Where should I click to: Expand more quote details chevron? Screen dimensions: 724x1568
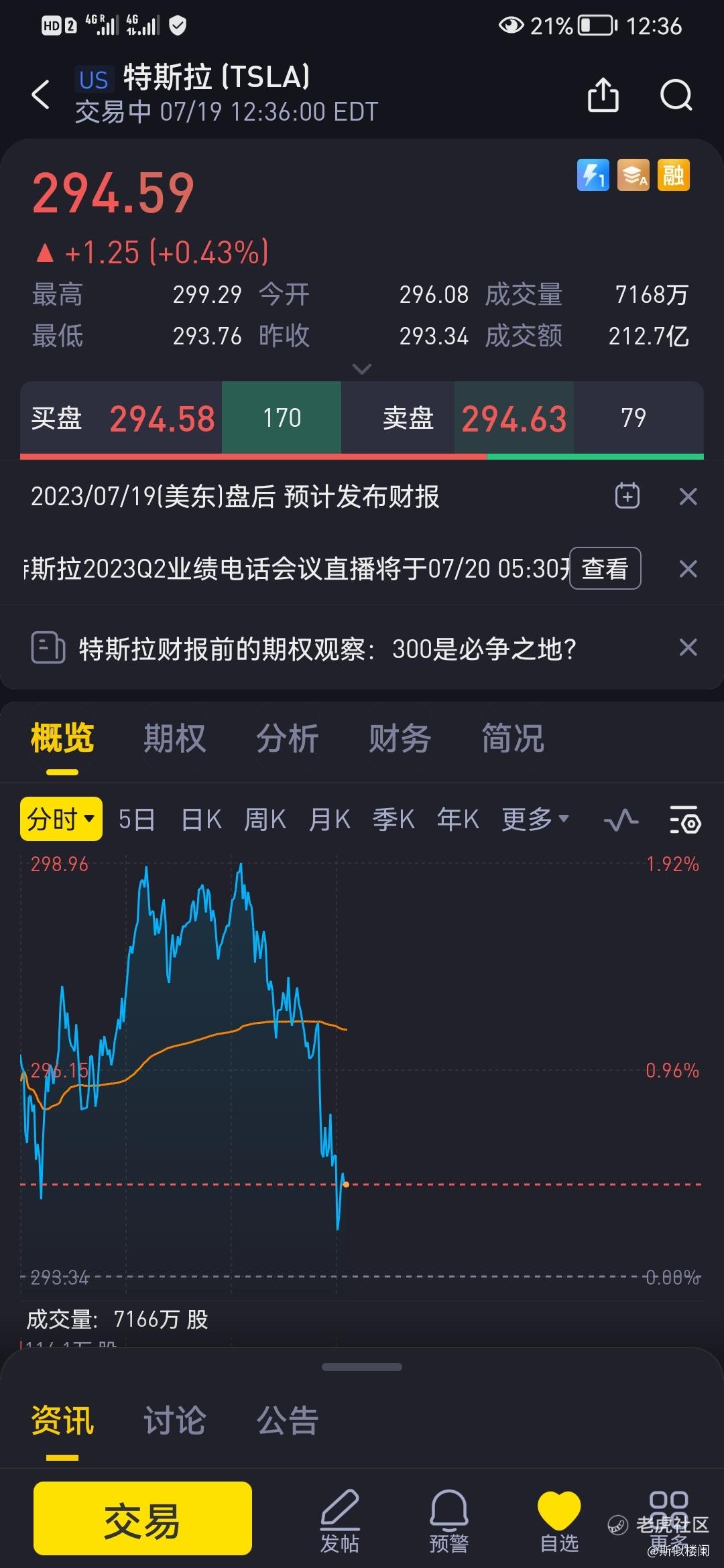(362, 369)
